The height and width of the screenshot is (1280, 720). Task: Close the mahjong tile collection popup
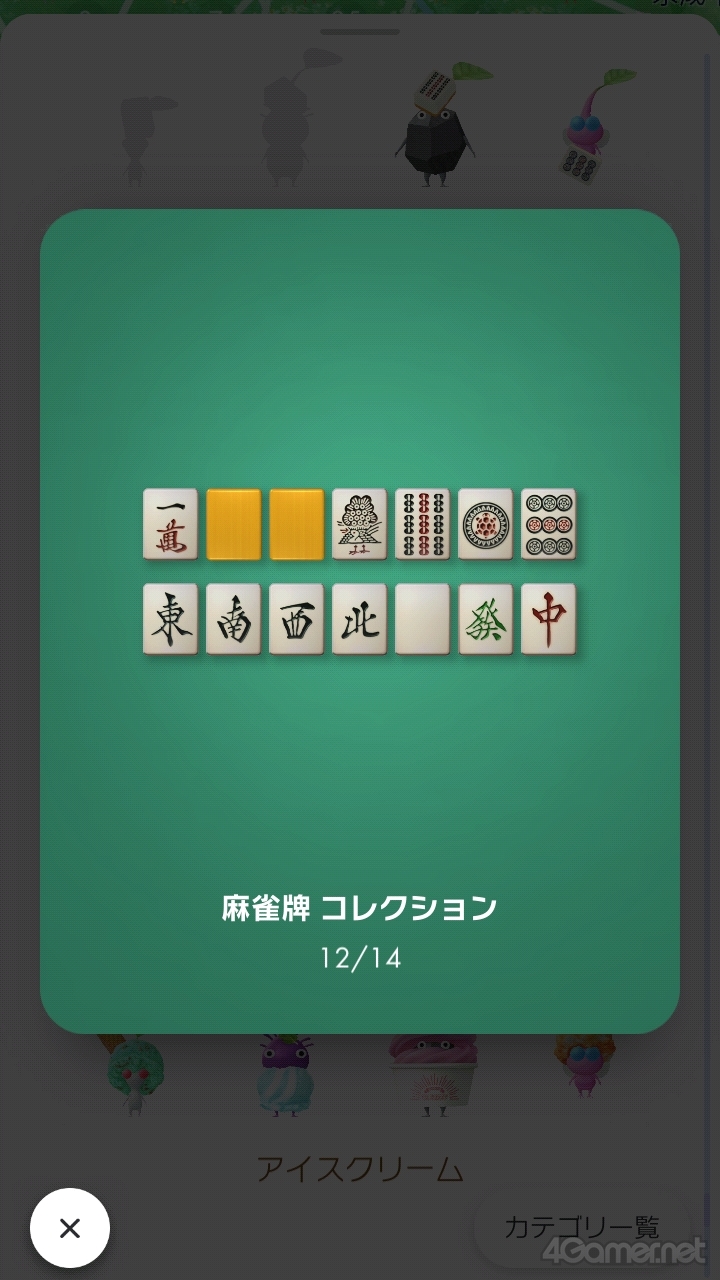70,1228
